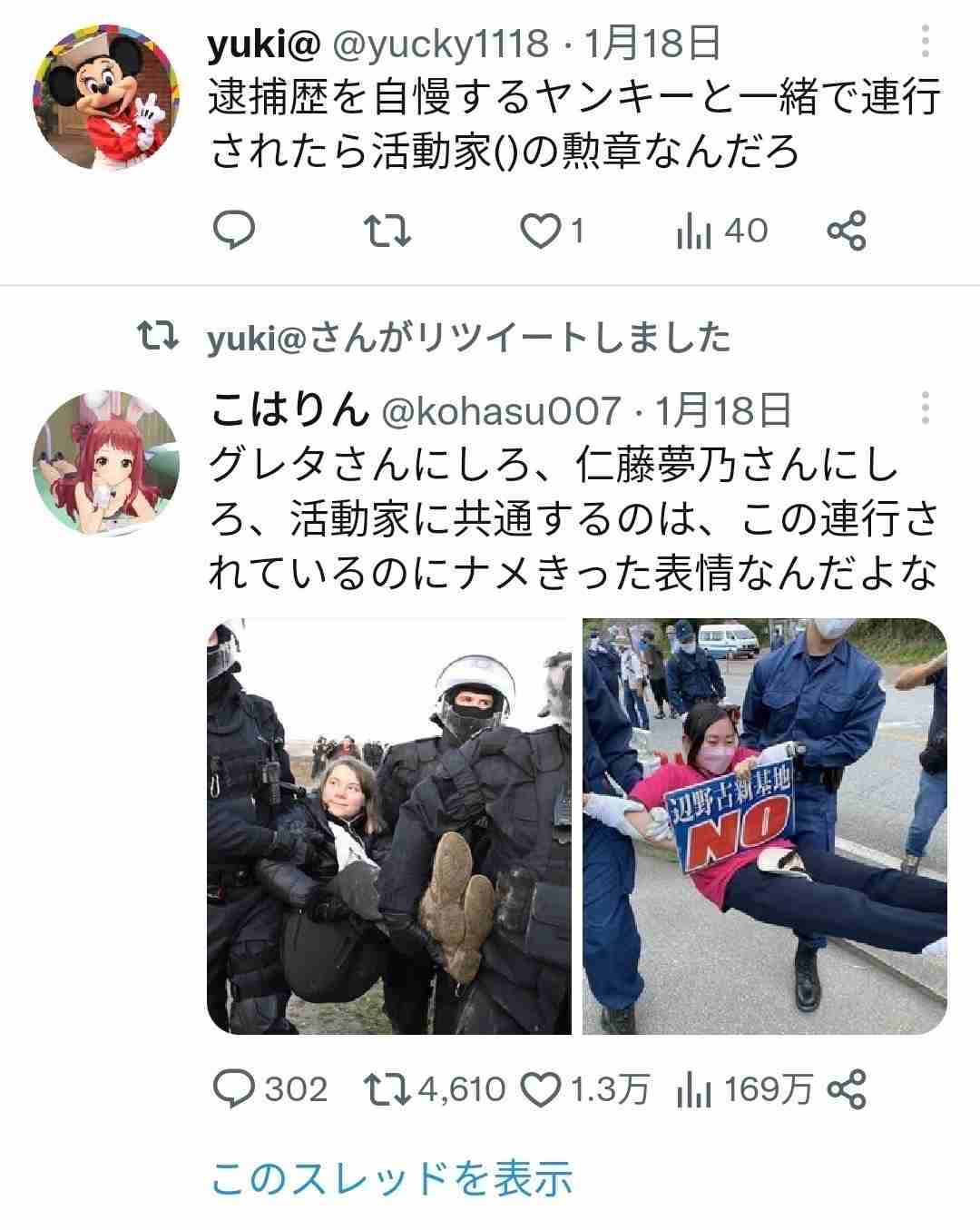Open overflow menu on こはりん's tweet
980x1230 pixels.
(x=925, y=409)
